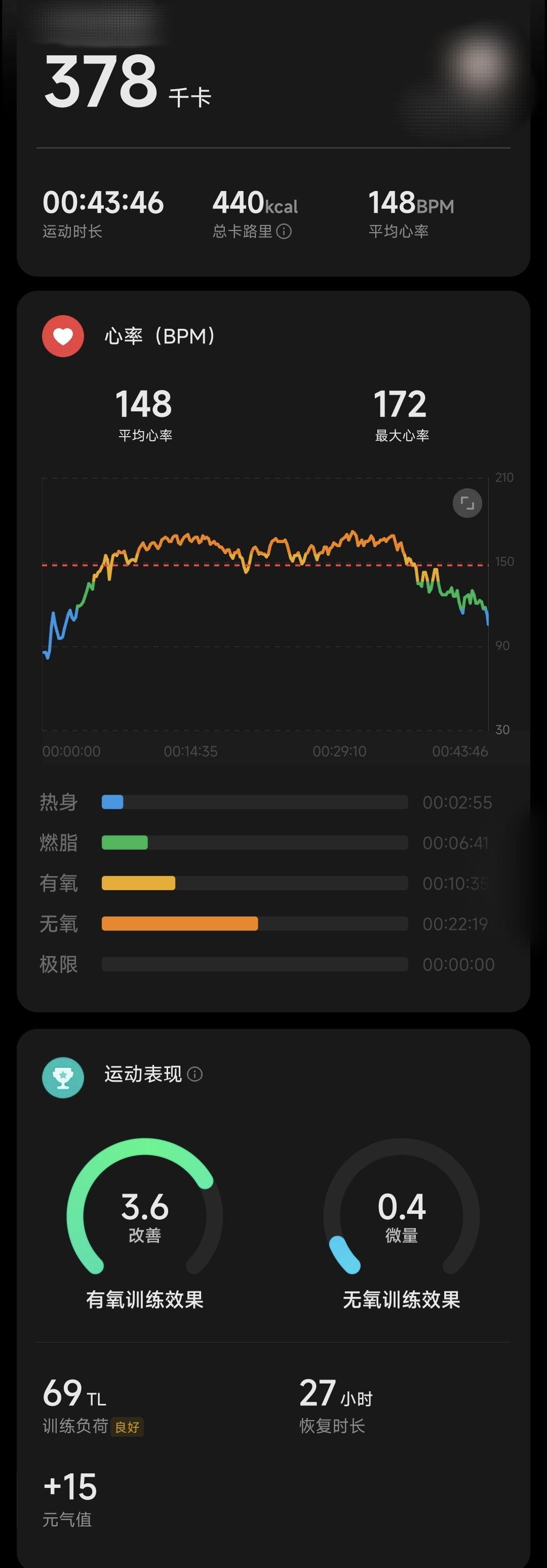Open info icon beside 运动表现
This screenshot has height=1568, width=547.
(x=194, y=1075)
